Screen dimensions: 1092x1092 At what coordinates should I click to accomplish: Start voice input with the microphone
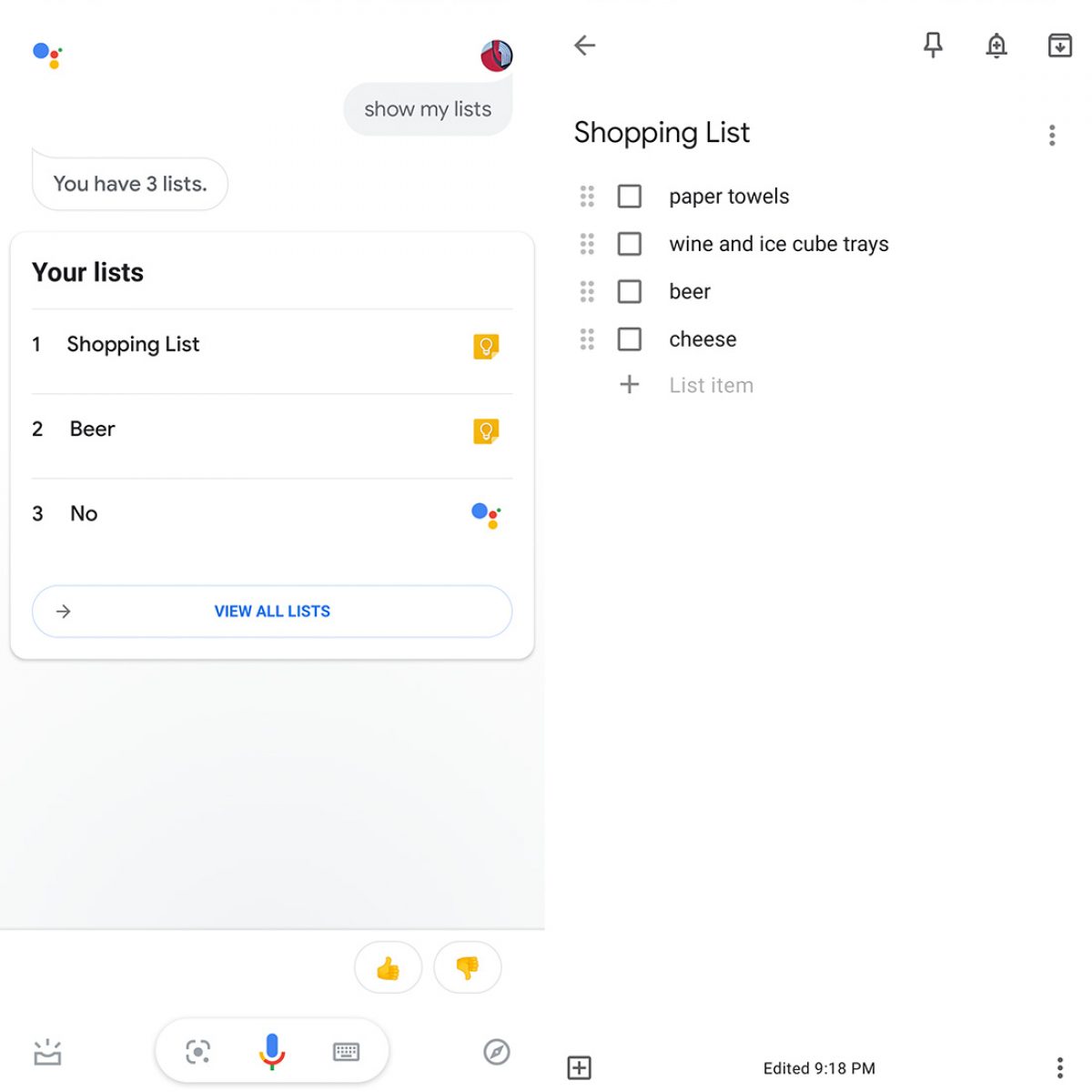tap(272, 1052)
